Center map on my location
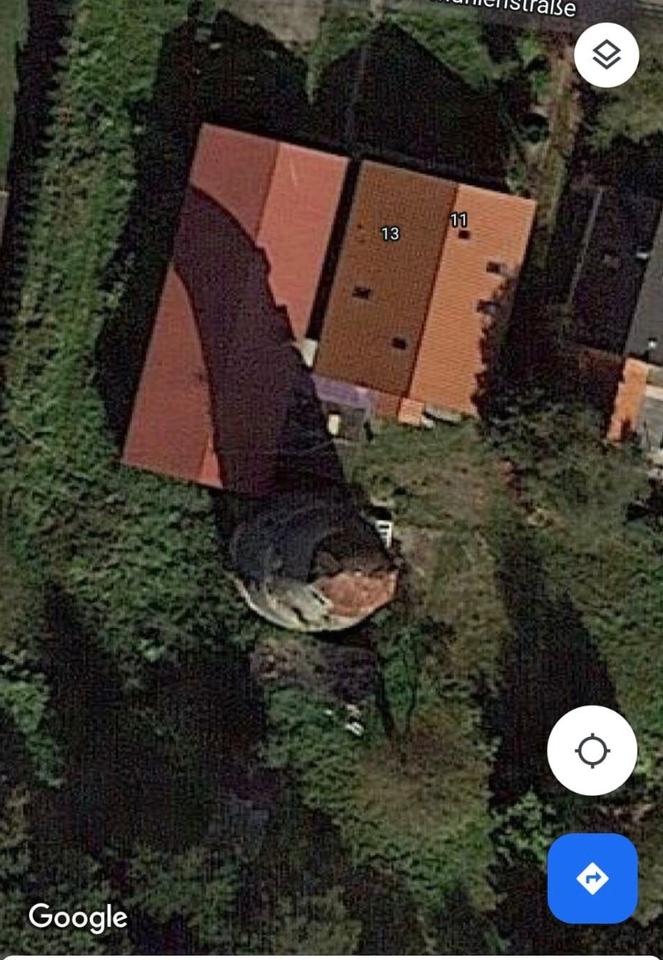The image size is (663, 960). tap(592, 750)
